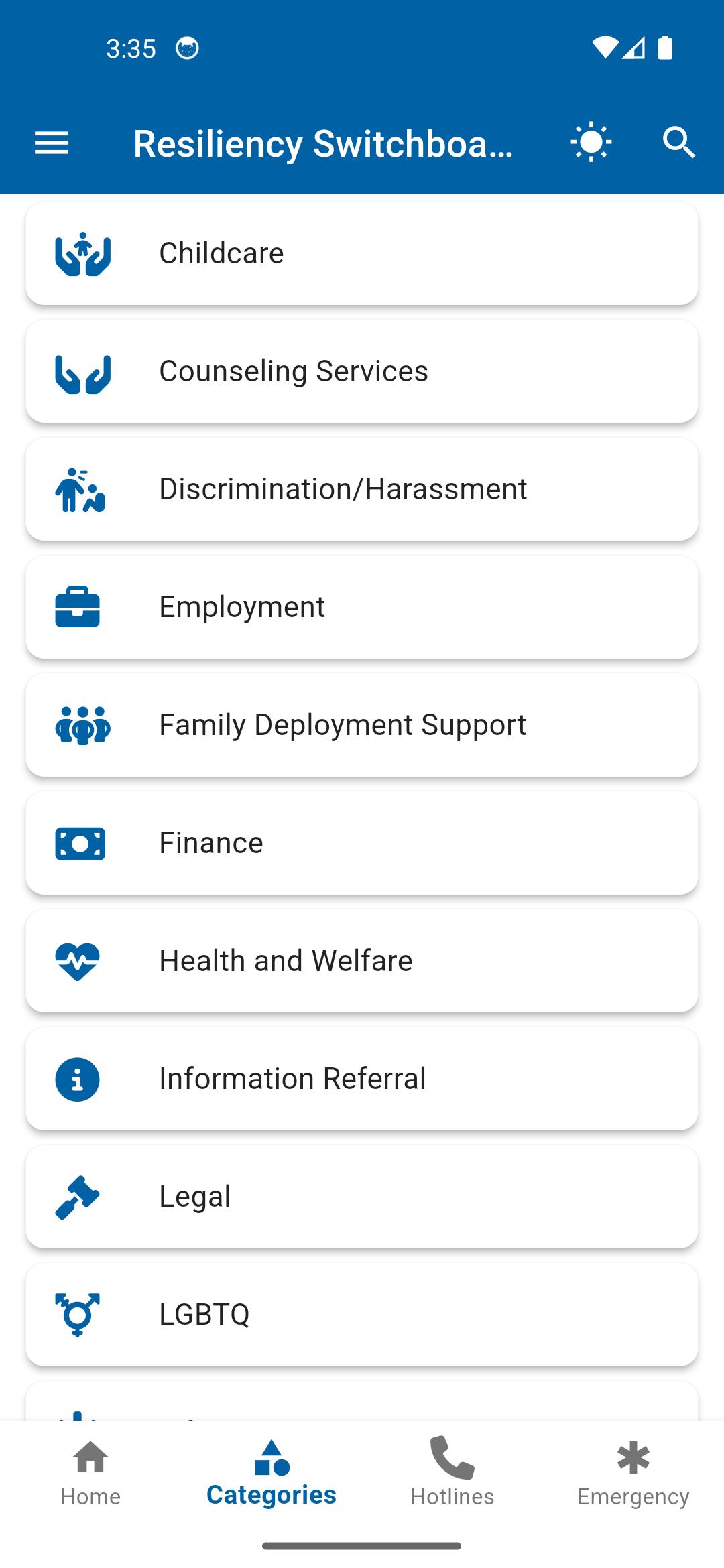Screen dimensions: 724x1568
Task: Open the Childcare category
Action: pos(362,253)
